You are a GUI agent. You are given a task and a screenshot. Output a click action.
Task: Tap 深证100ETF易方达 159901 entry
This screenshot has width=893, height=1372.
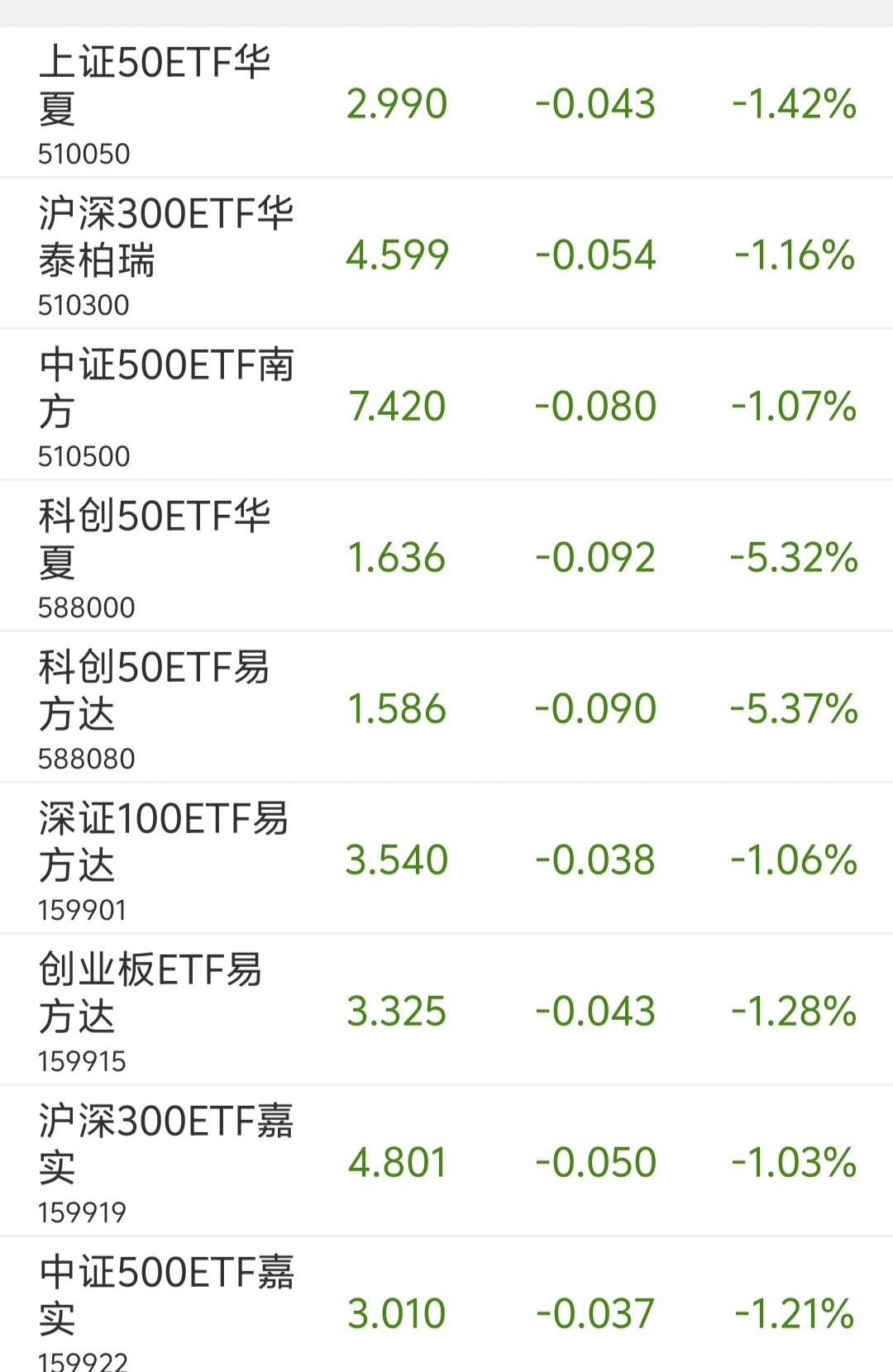click(x=446, y=859)
